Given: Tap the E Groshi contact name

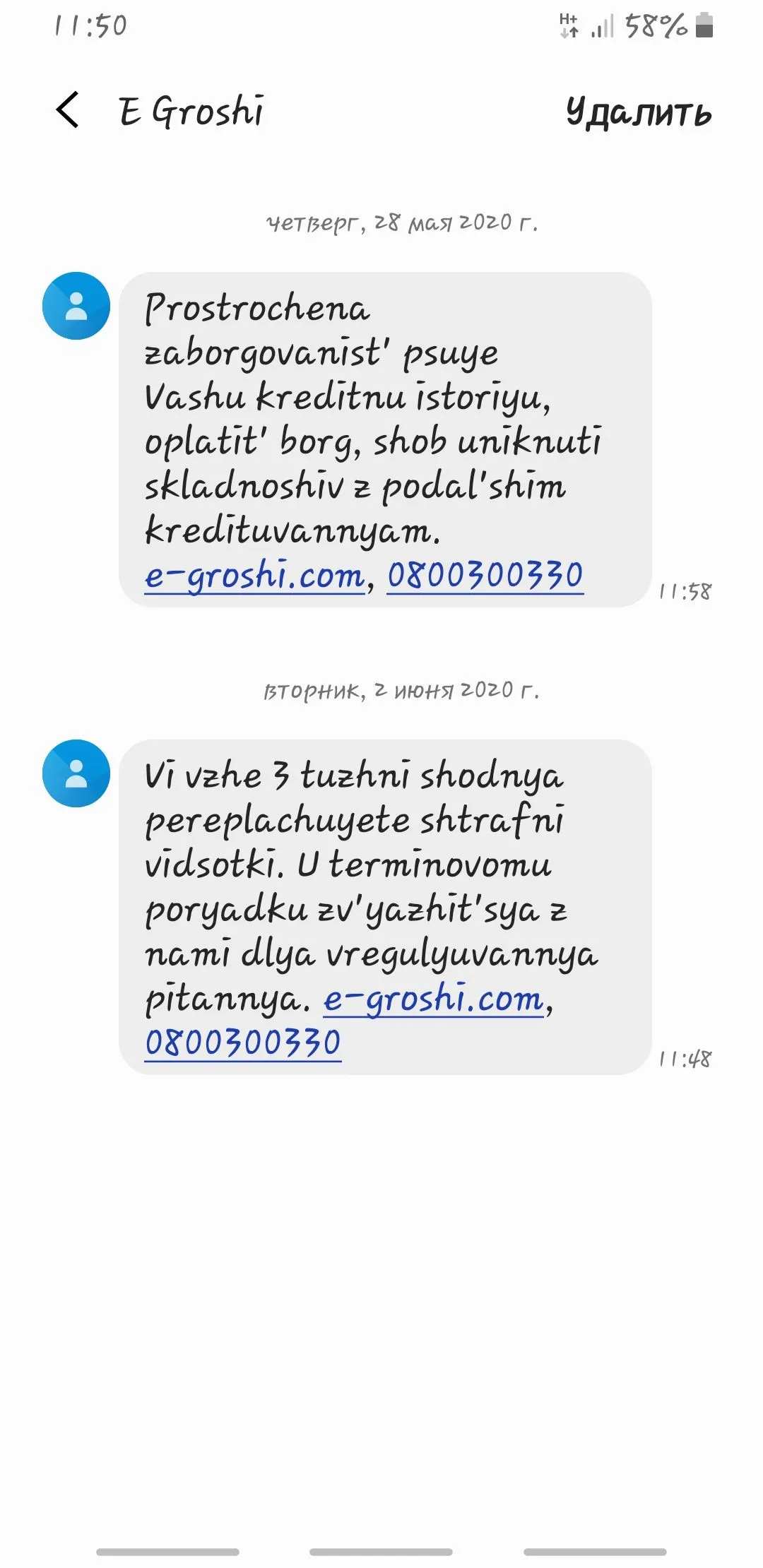Looking at the screenshot, I should [189, 112].
